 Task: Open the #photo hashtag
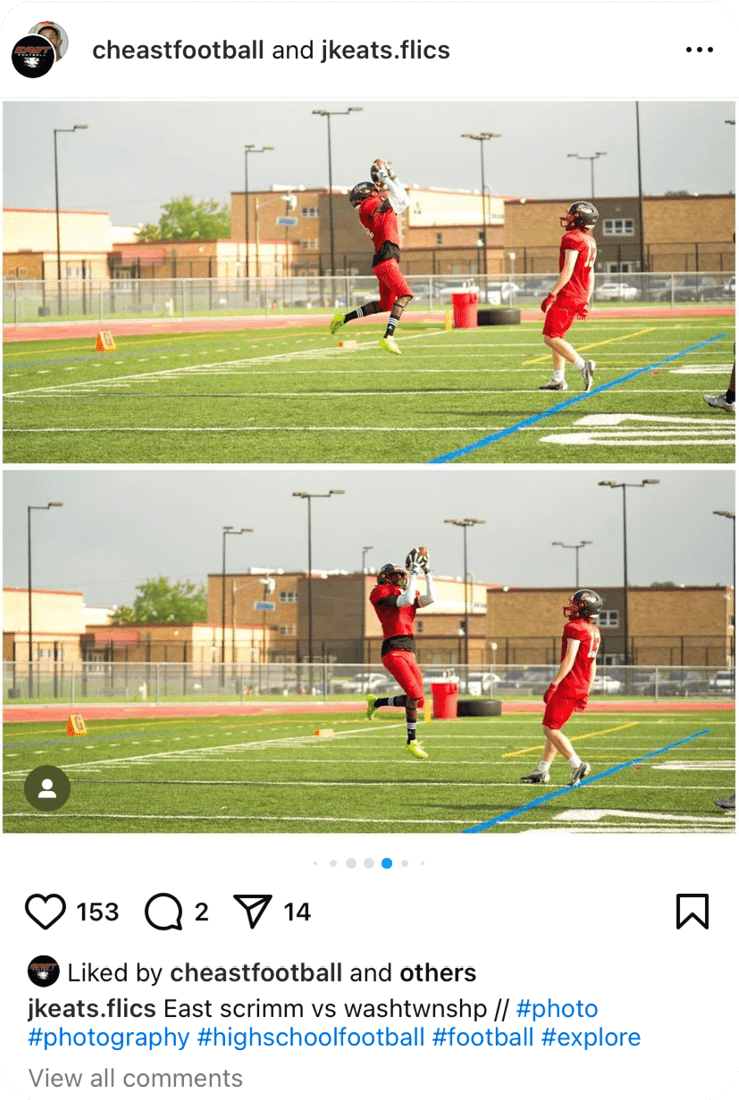pyautogui.click(x=557, y=1008)
